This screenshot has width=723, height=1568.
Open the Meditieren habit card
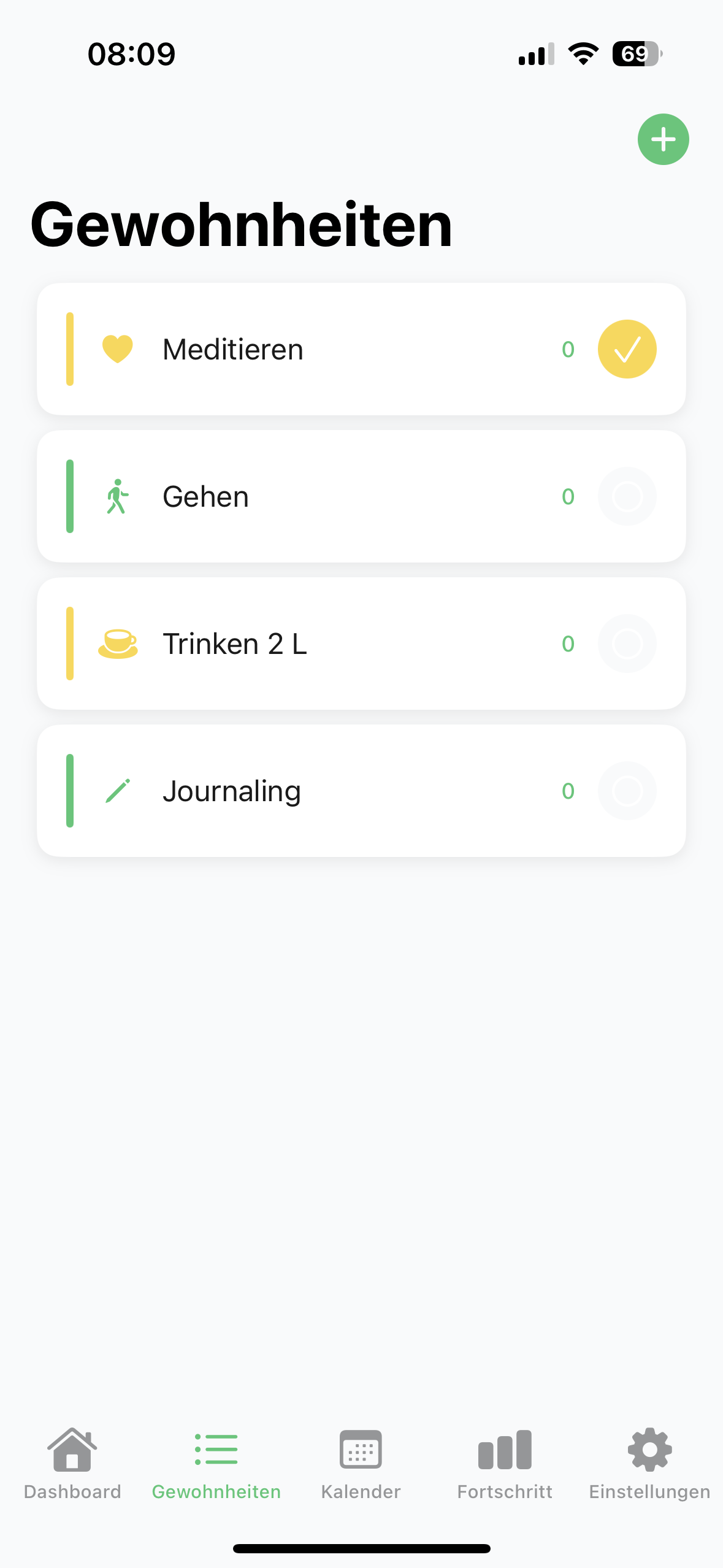coord(361,349)
